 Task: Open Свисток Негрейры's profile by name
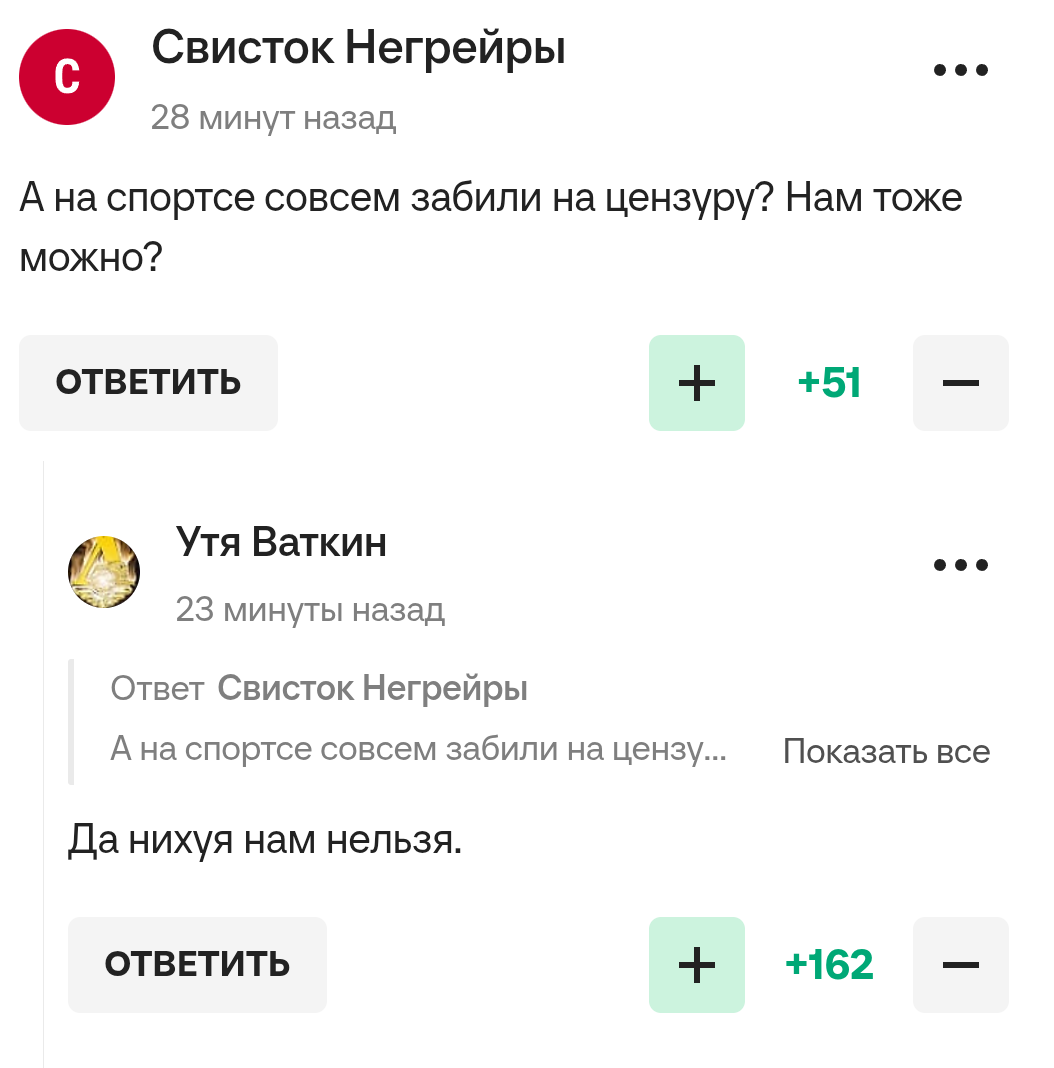click(x=358, y=47)
